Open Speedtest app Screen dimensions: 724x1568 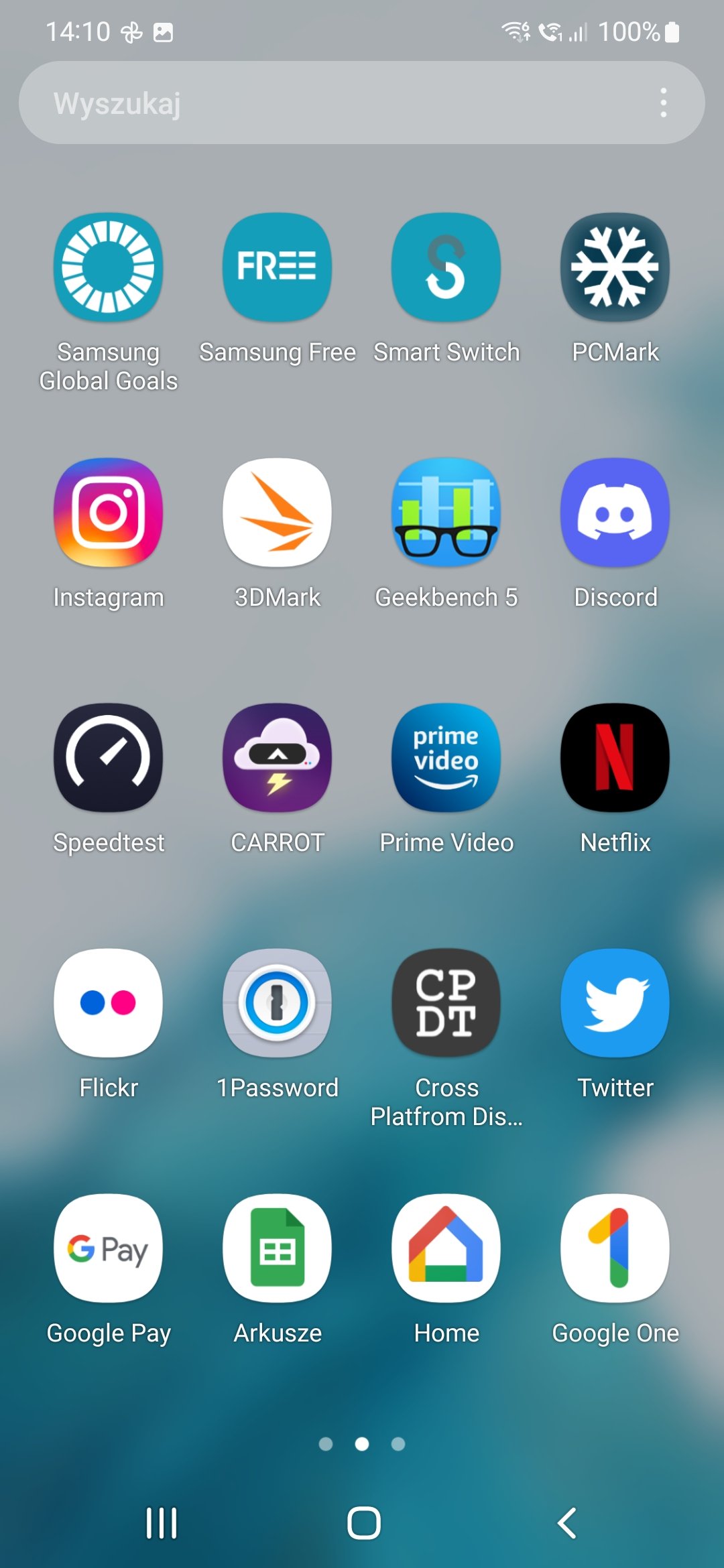[109, 757]
